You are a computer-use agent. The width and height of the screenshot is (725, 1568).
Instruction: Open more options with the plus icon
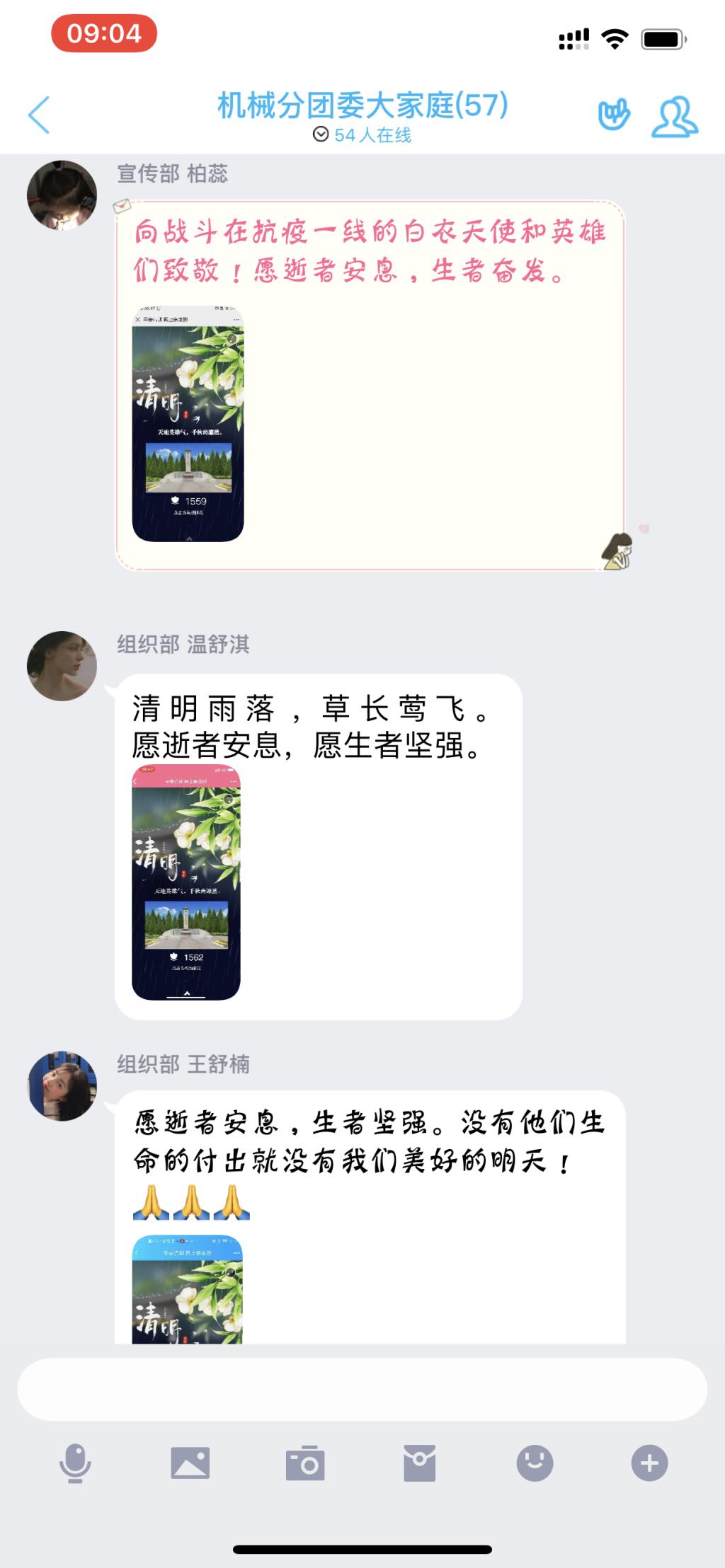649,1463
